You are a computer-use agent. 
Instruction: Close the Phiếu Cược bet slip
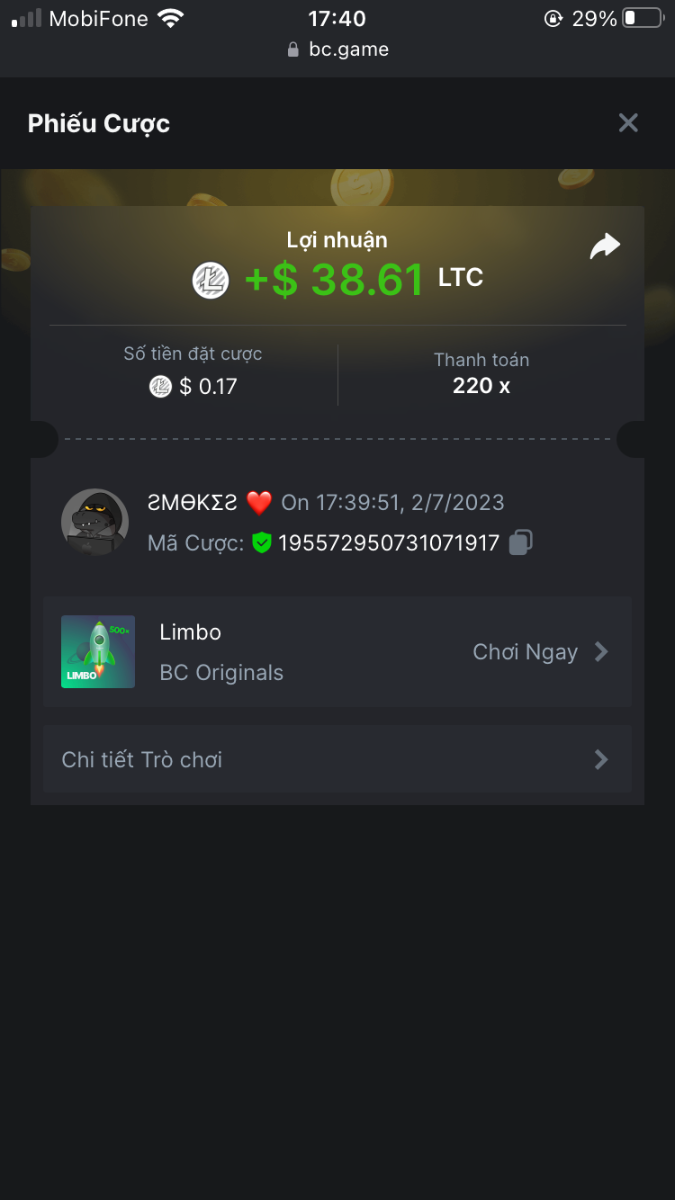coord(628,123)
